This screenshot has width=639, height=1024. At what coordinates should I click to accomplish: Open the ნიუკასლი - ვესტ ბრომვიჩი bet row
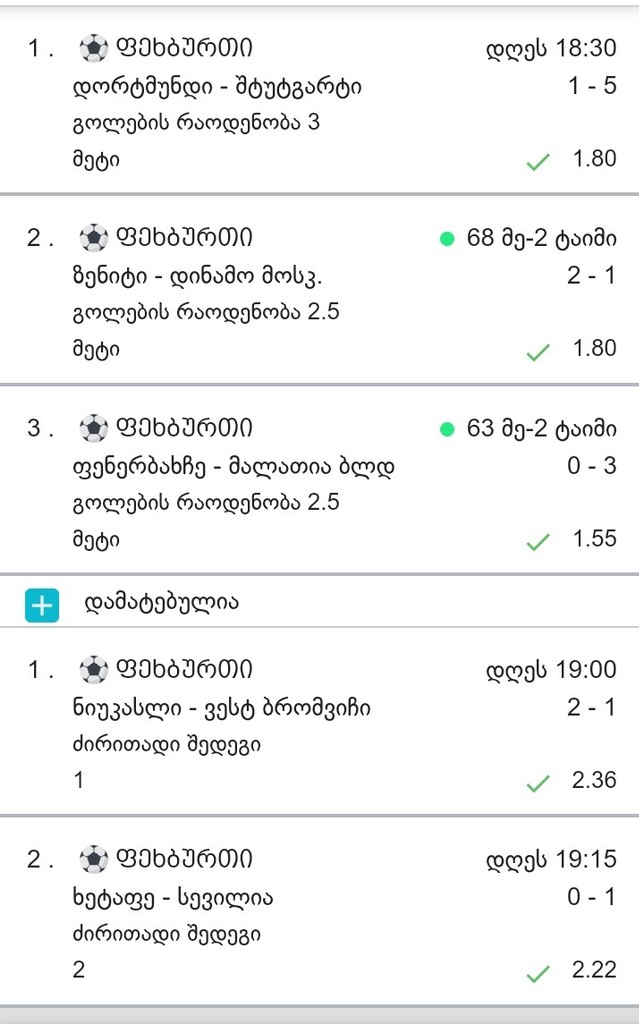[x=222, y=709]
